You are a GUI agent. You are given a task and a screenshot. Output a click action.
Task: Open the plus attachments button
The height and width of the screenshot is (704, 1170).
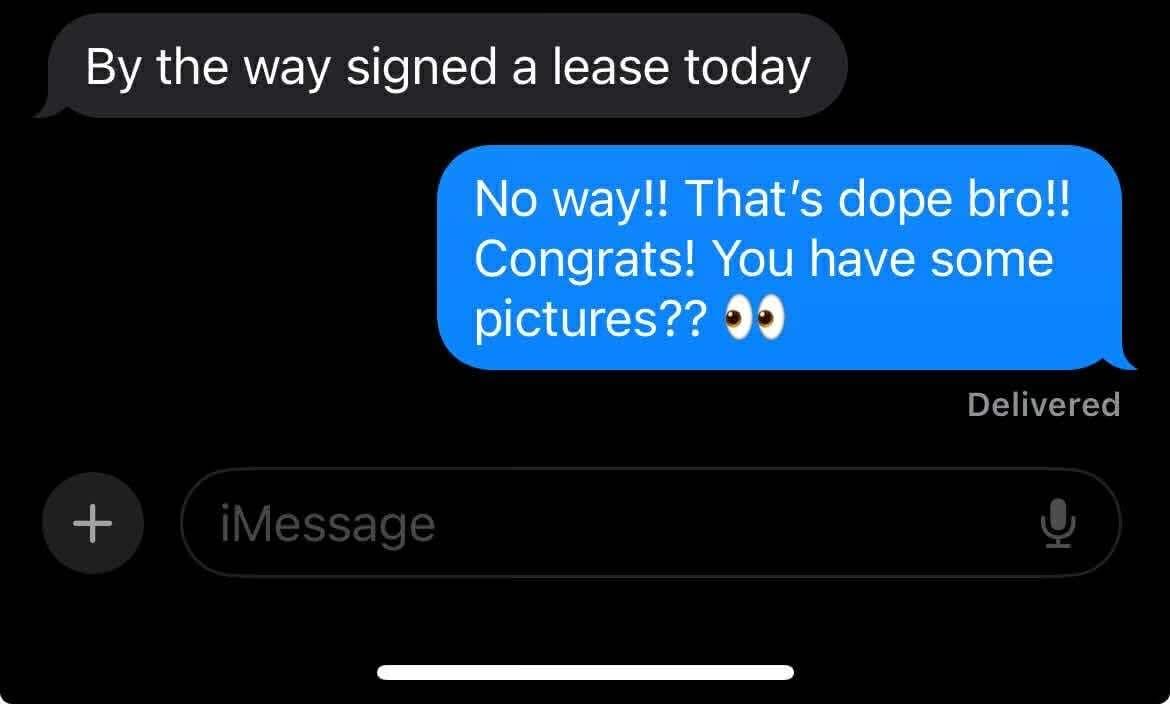coord(92,522)
